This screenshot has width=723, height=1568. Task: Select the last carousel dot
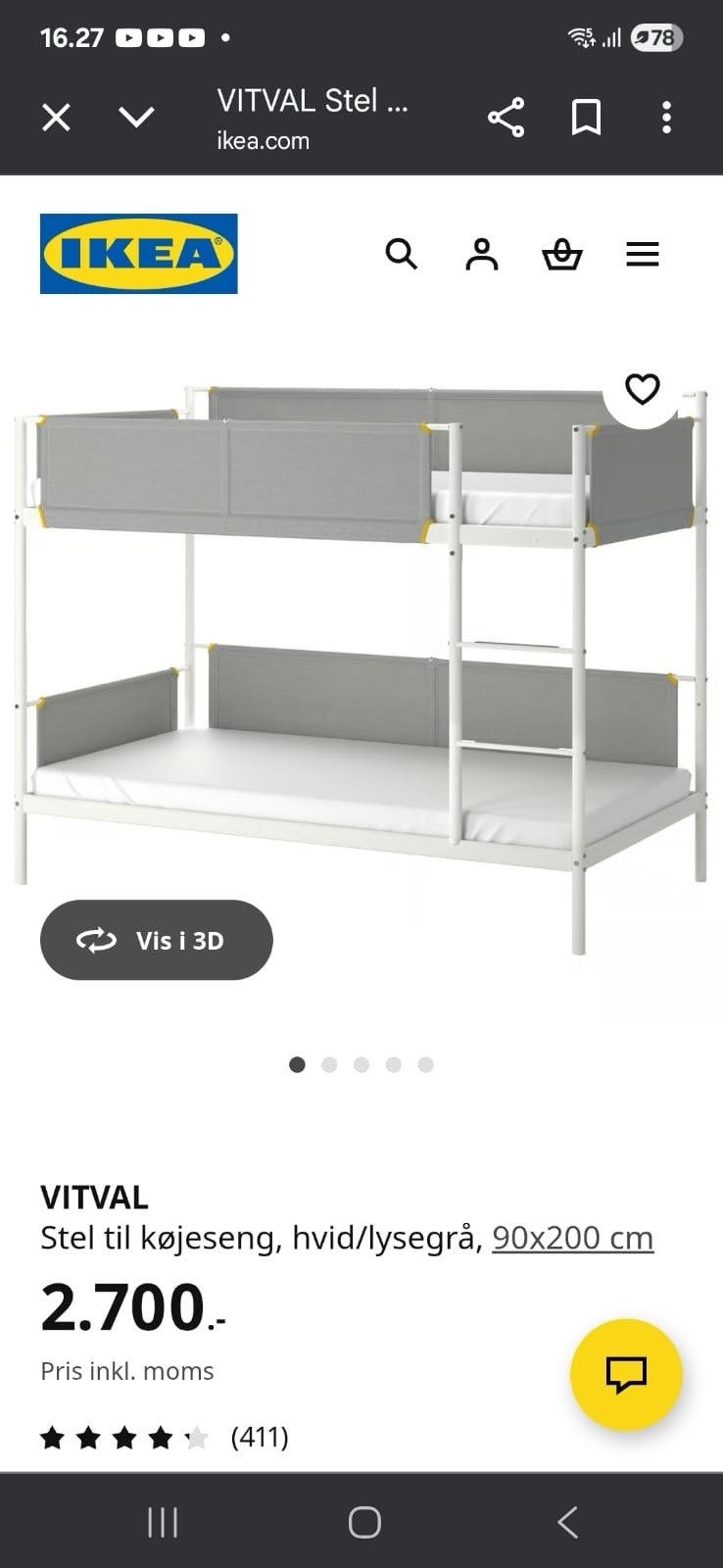[x=425, y=1063]
